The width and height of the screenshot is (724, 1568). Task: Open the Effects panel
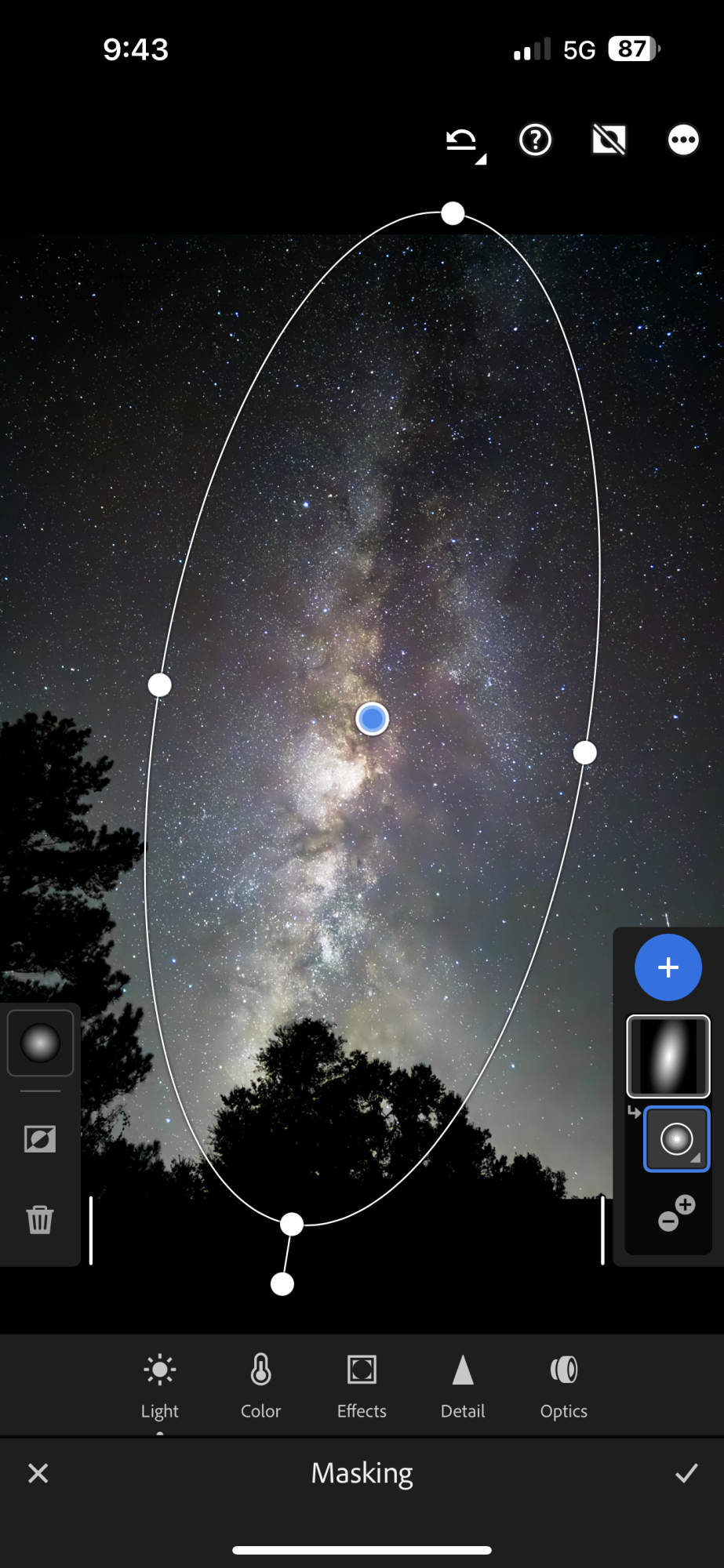[362, 1386]
